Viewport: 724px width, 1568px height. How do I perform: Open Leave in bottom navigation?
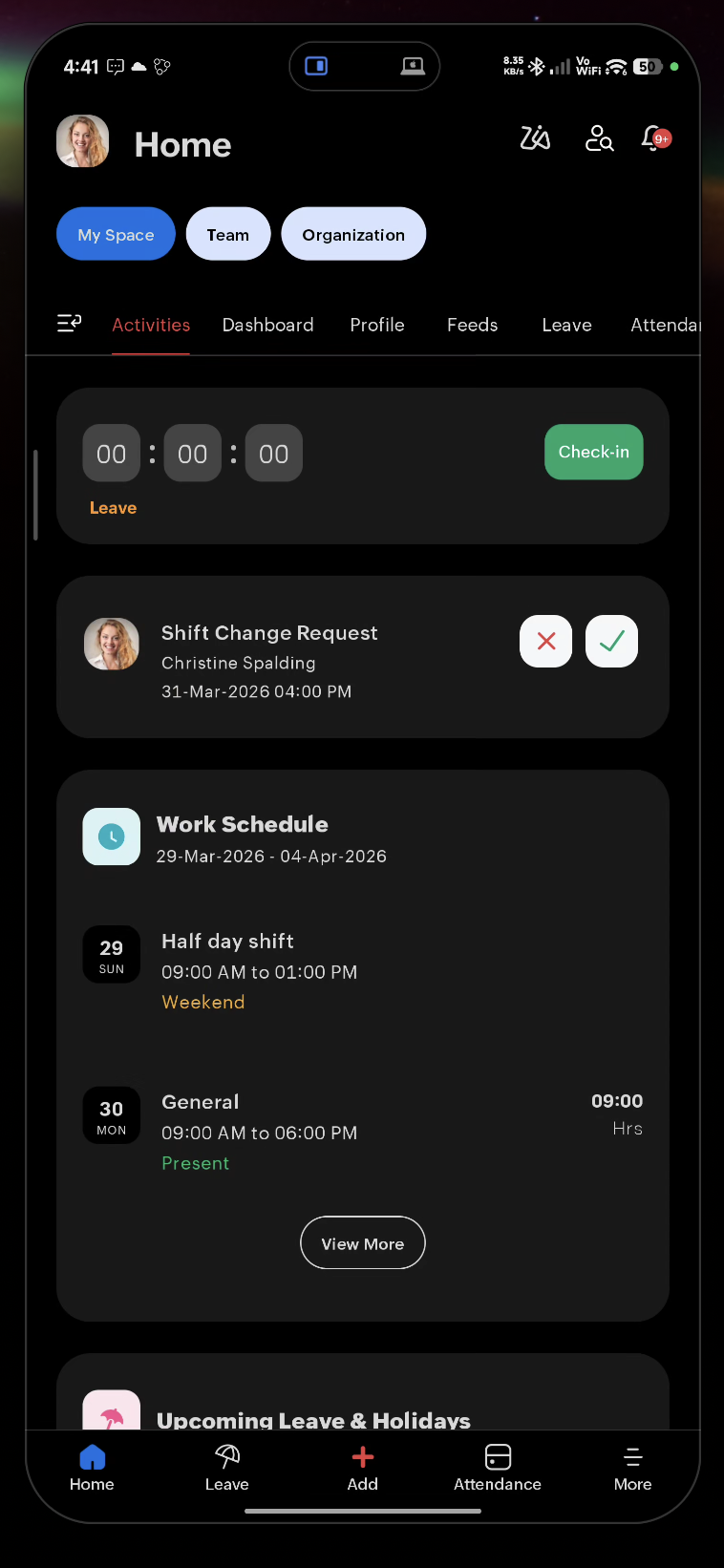point(227,1467)
